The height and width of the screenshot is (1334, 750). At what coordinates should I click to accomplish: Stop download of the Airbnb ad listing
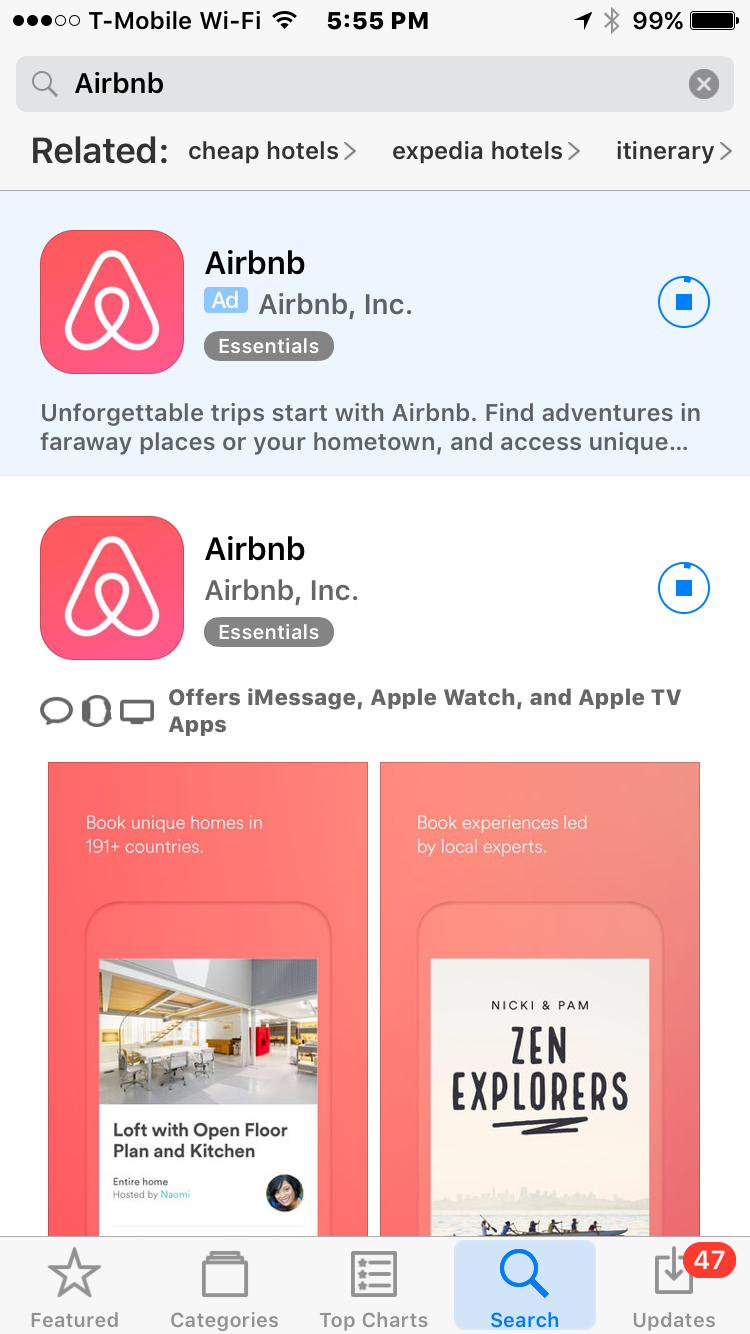coord(684,301)
